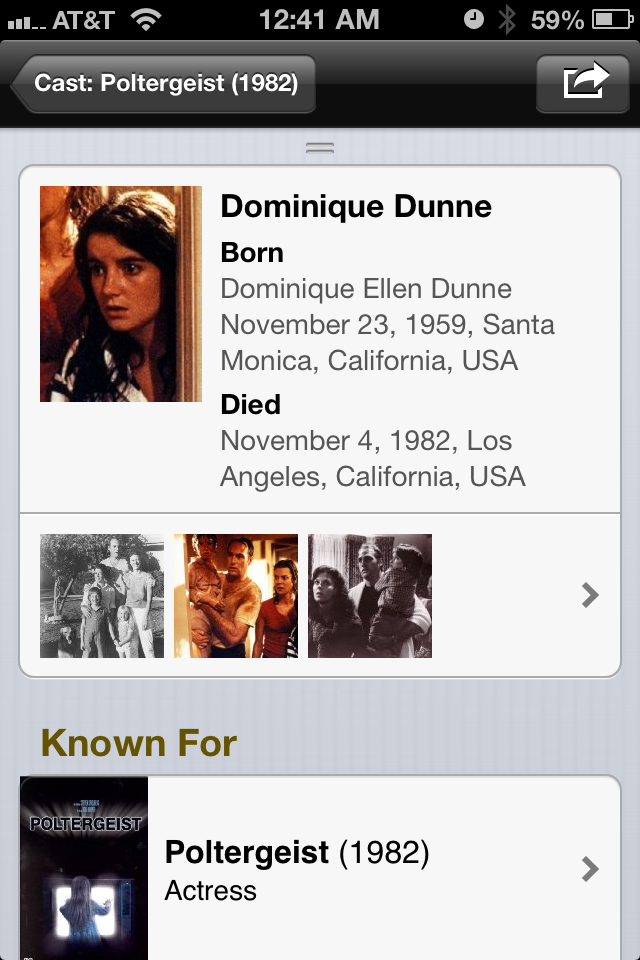Share Dominique Dunne's page
The width and height of the screenshot is (640, 960).
point(586,83)
